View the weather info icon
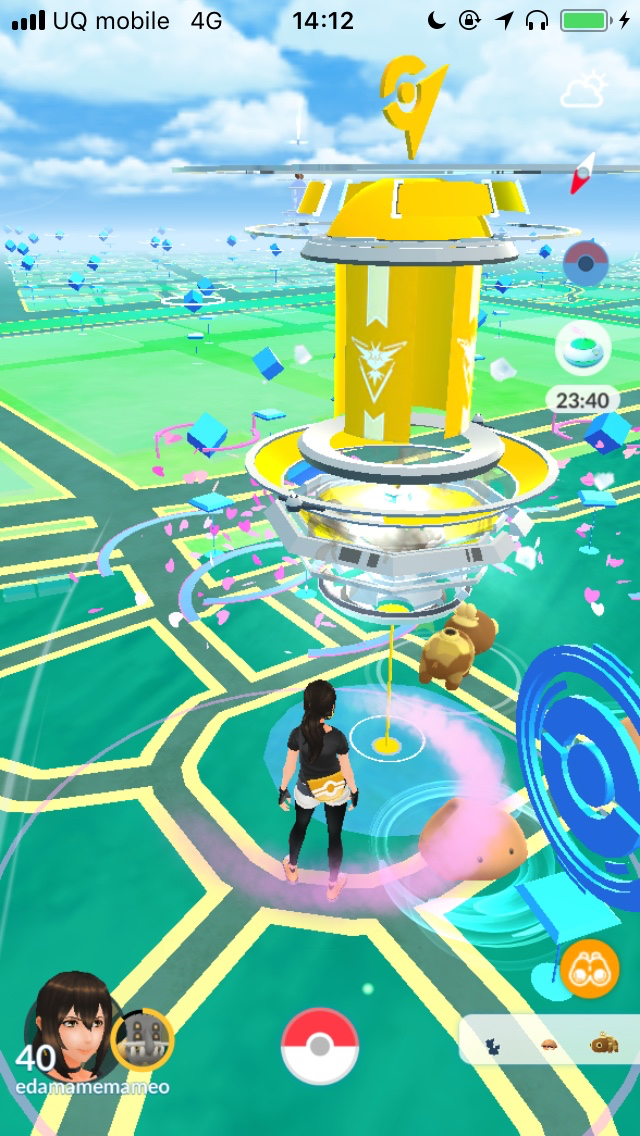The width and height of the screenshot is (640, 1136). (x=583, y=92)
